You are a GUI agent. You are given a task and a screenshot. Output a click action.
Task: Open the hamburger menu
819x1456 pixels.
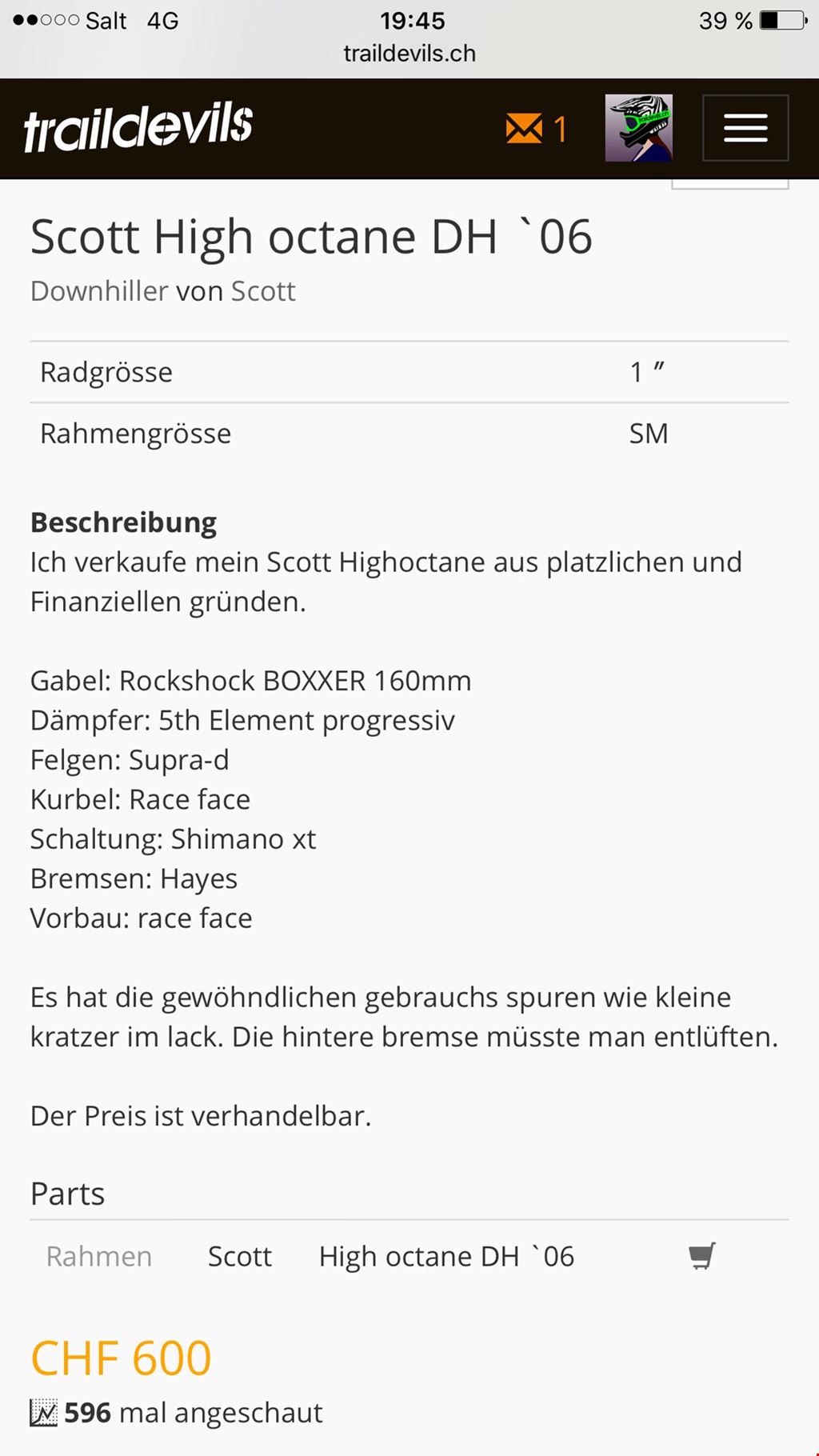coord(745,128)
